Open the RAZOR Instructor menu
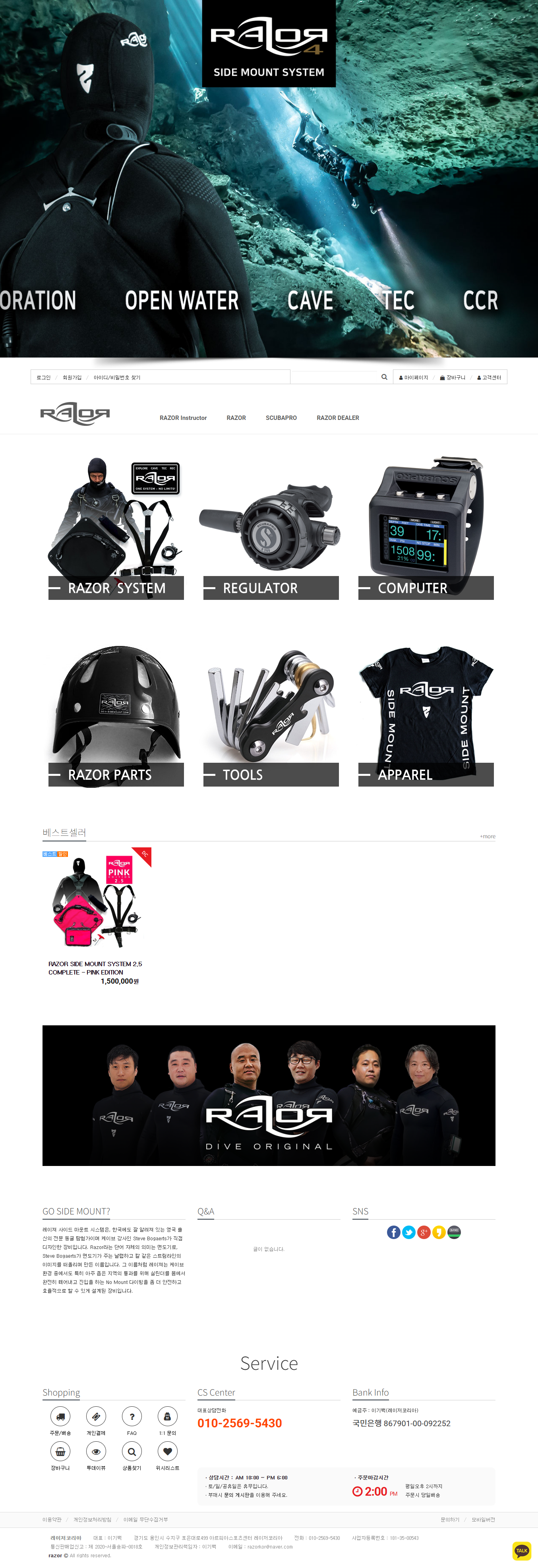 (x=183, y=418)
